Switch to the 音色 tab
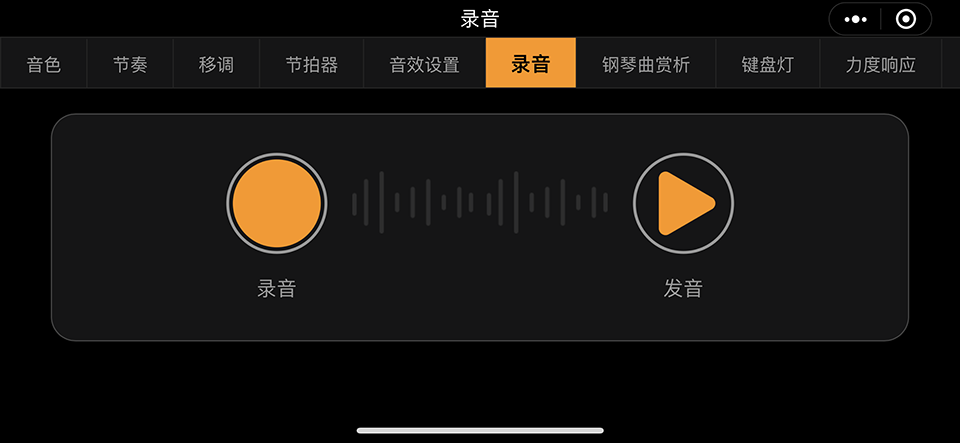The image size is (960, 443). point(44,65)
